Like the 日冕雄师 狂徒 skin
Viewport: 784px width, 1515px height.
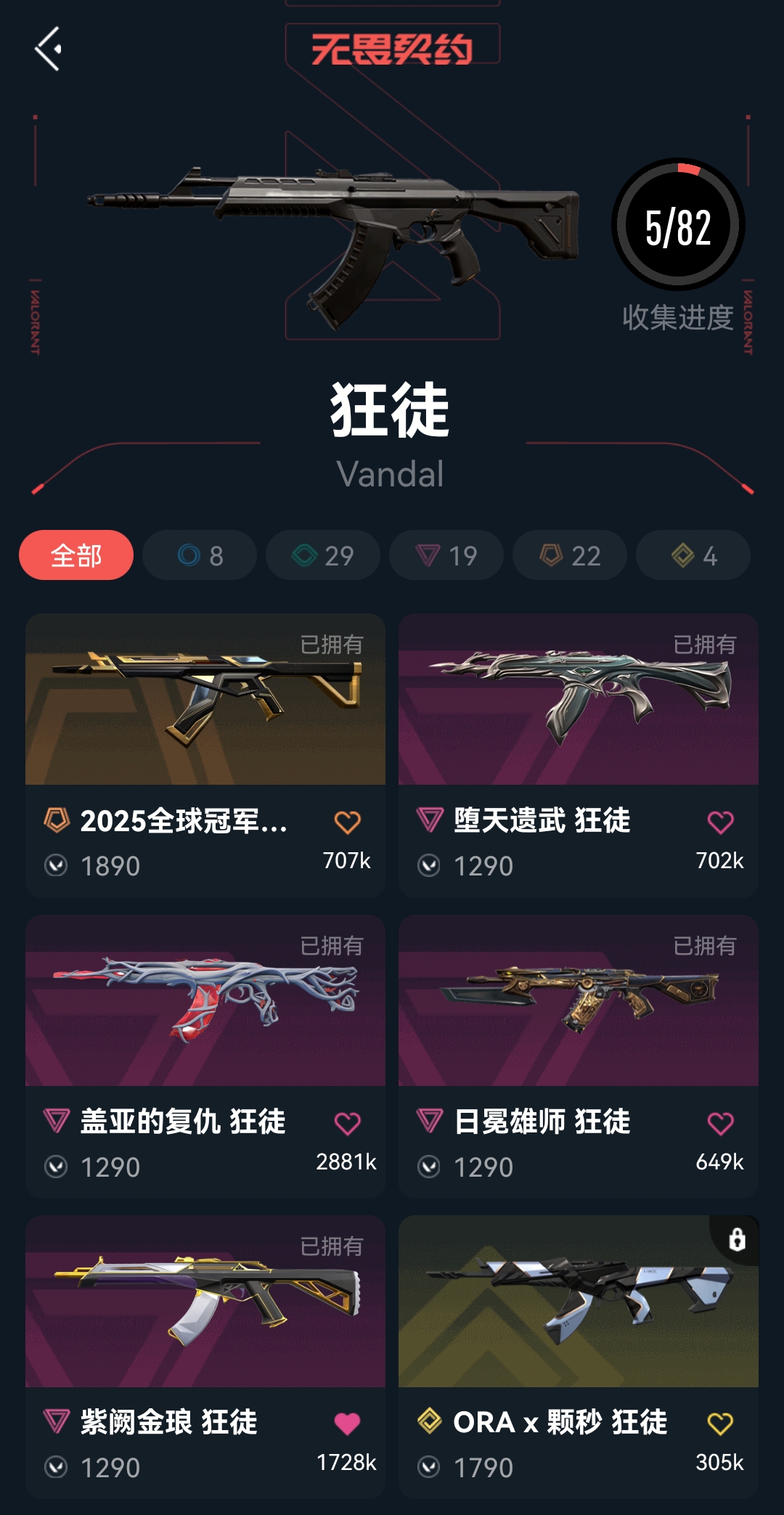coord(720,1124)
